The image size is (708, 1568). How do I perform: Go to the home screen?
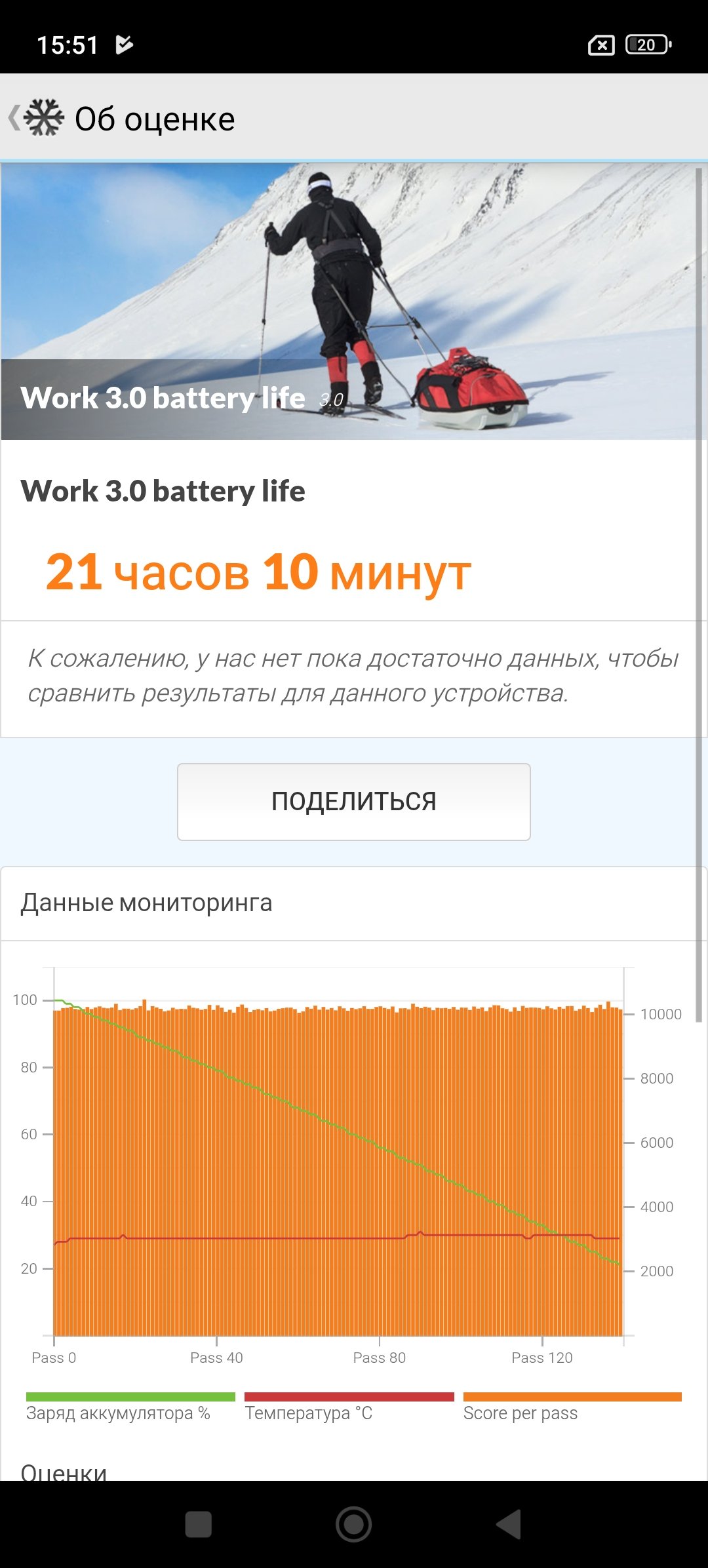coord(353,1524)
